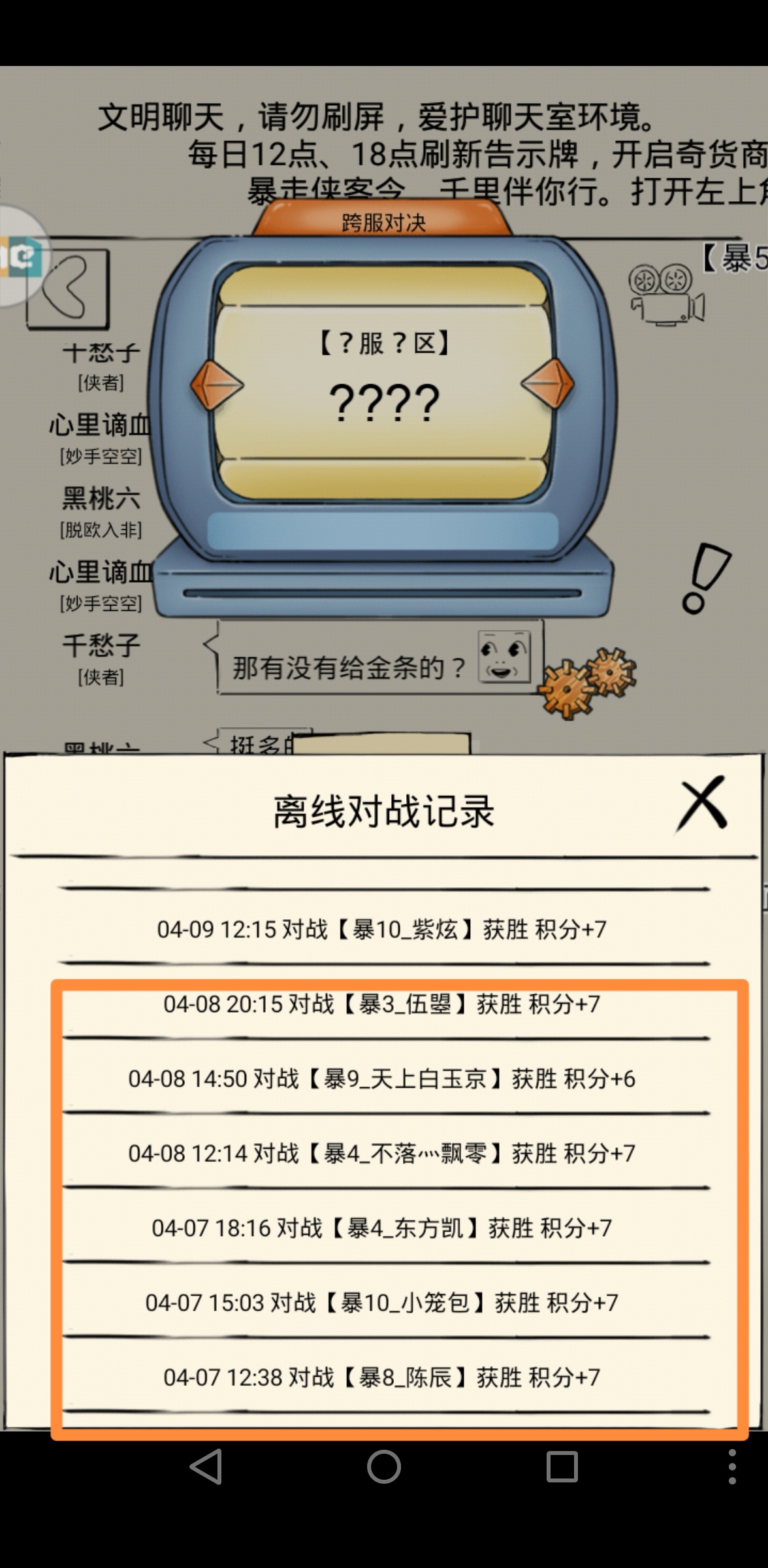Image resolution: width=768 pixels, height=1568 pixels.
Task: Tap the Android back button
Action: 207,1466
